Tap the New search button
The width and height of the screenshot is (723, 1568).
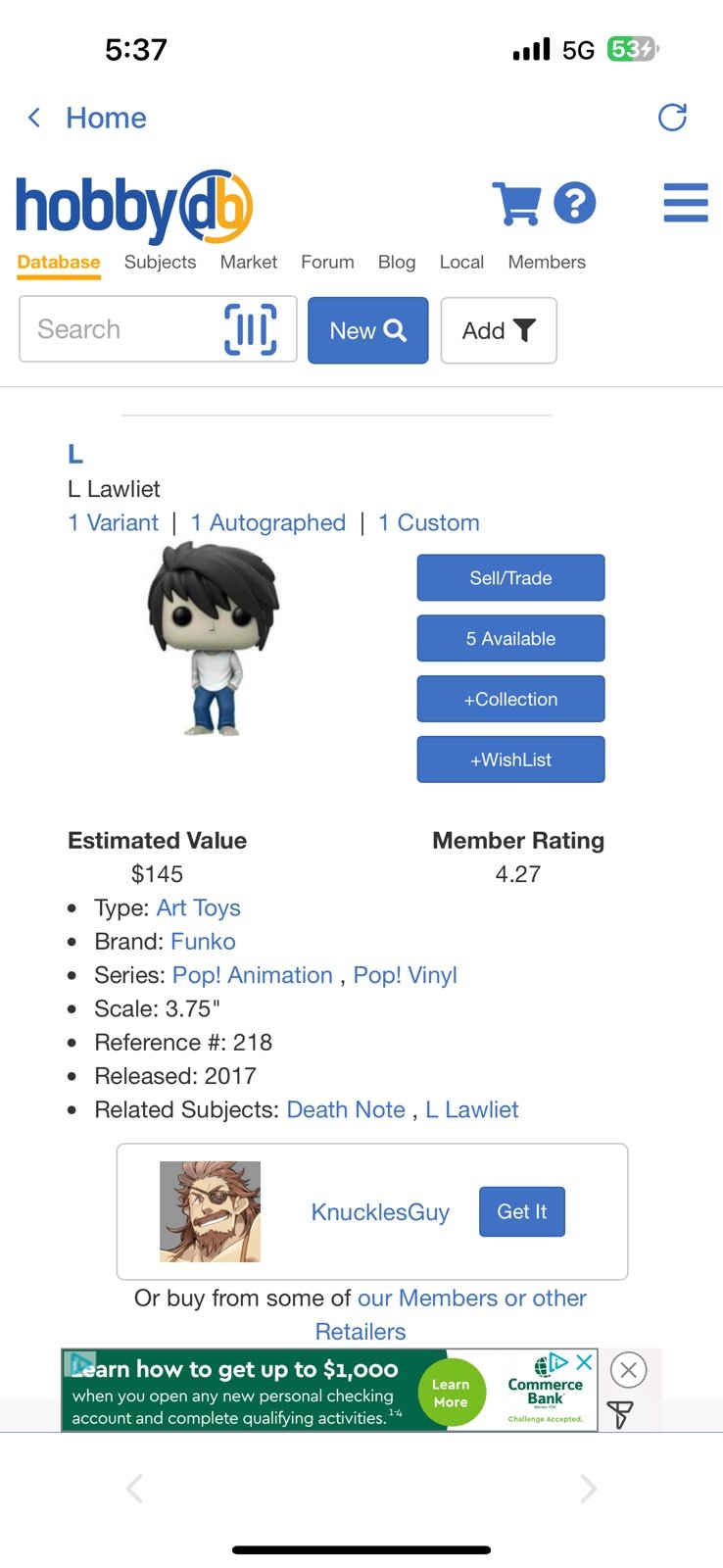pyautogui.click(x=368, y=330)
